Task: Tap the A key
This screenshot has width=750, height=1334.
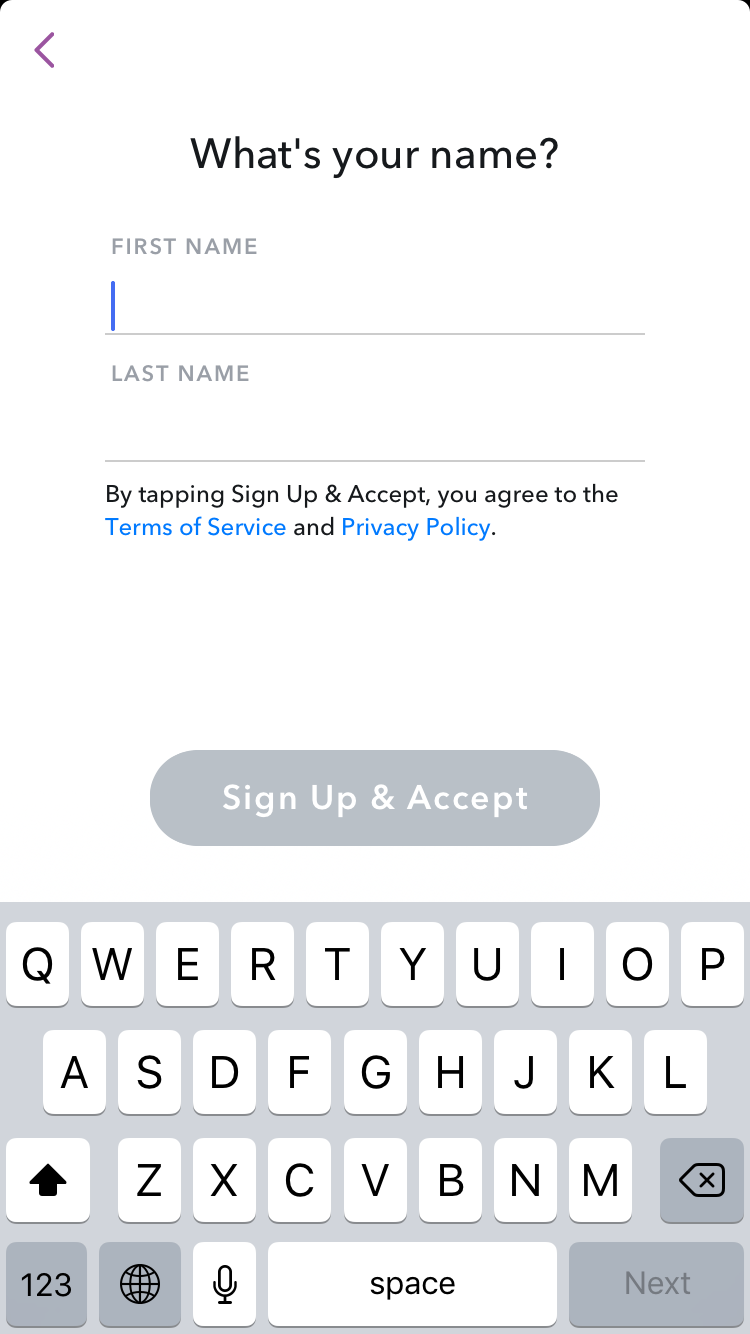Action: click(x=74, y=1072)
